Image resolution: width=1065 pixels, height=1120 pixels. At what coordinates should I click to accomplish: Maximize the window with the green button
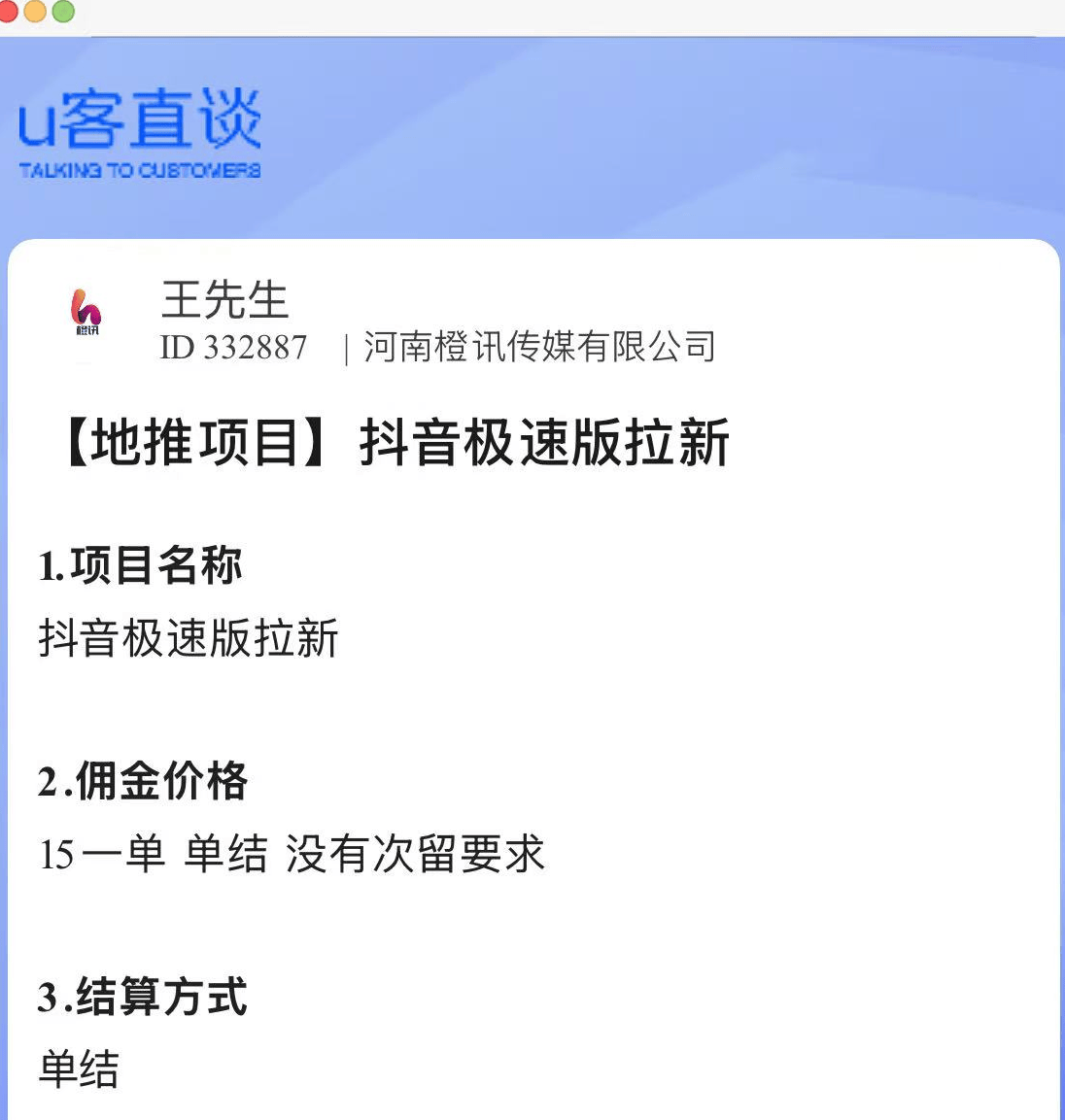pos(63,12)
